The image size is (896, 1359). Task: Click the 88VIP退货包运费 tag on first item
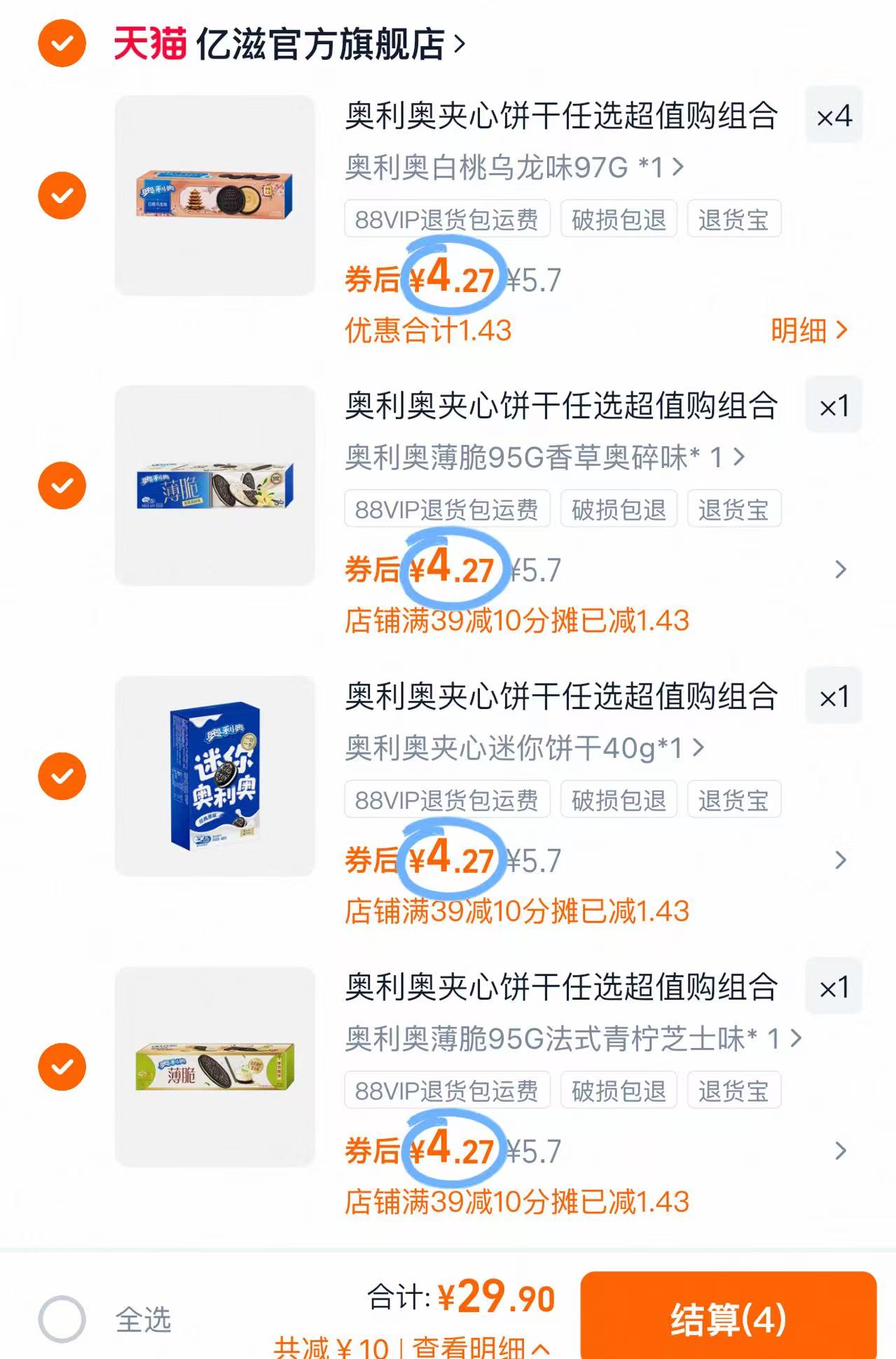point(446,219)
